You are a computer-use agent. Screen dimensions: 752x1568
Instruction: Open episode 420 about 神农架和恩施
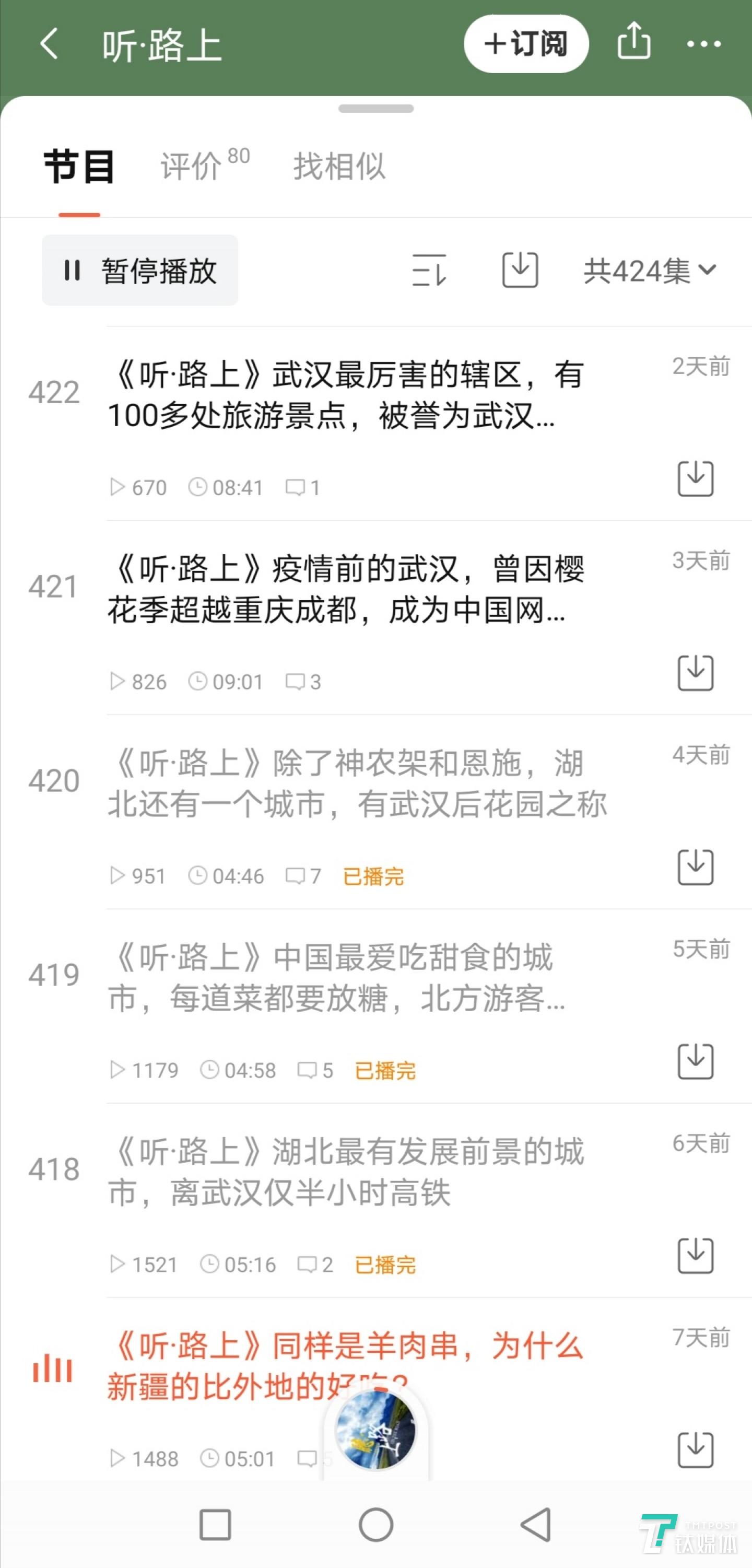pyautogui.click(x=356, y=783)
